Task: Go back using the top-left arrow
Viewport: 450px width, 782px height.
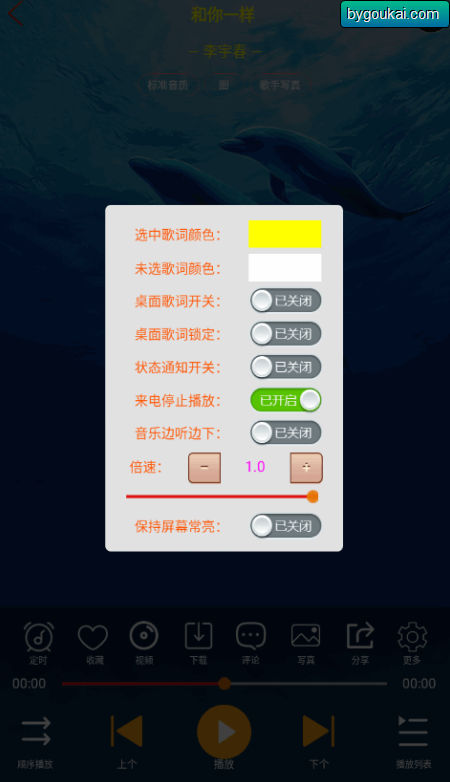Action: coord(16,13)
